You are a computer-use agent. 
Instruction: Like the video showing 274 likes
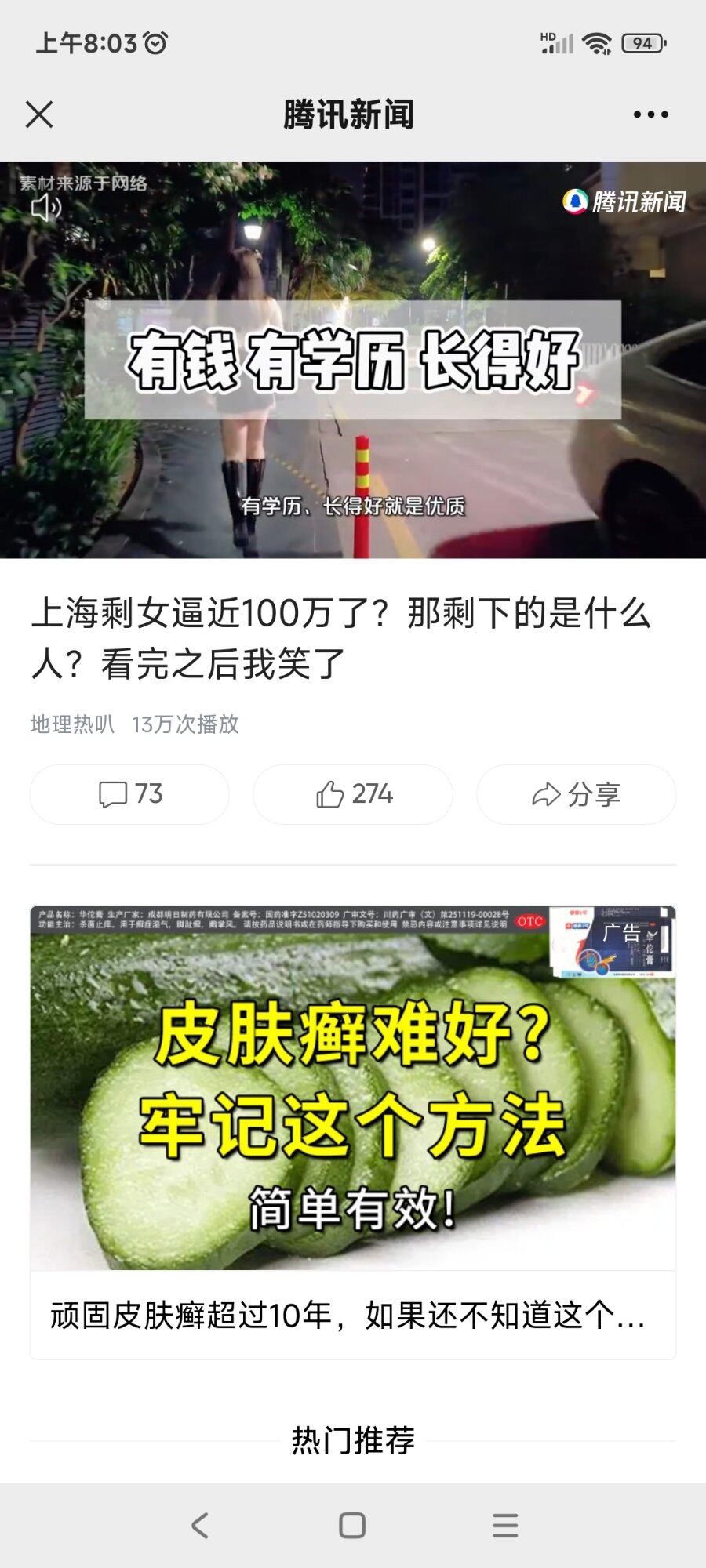(x=353, y=794)
